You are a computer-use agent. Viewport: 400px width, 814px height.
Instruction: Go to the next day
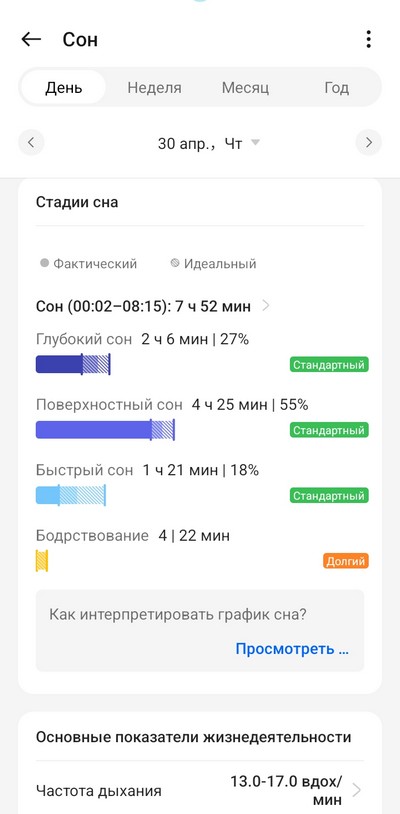pyautogui.click(x=369, y=142)
